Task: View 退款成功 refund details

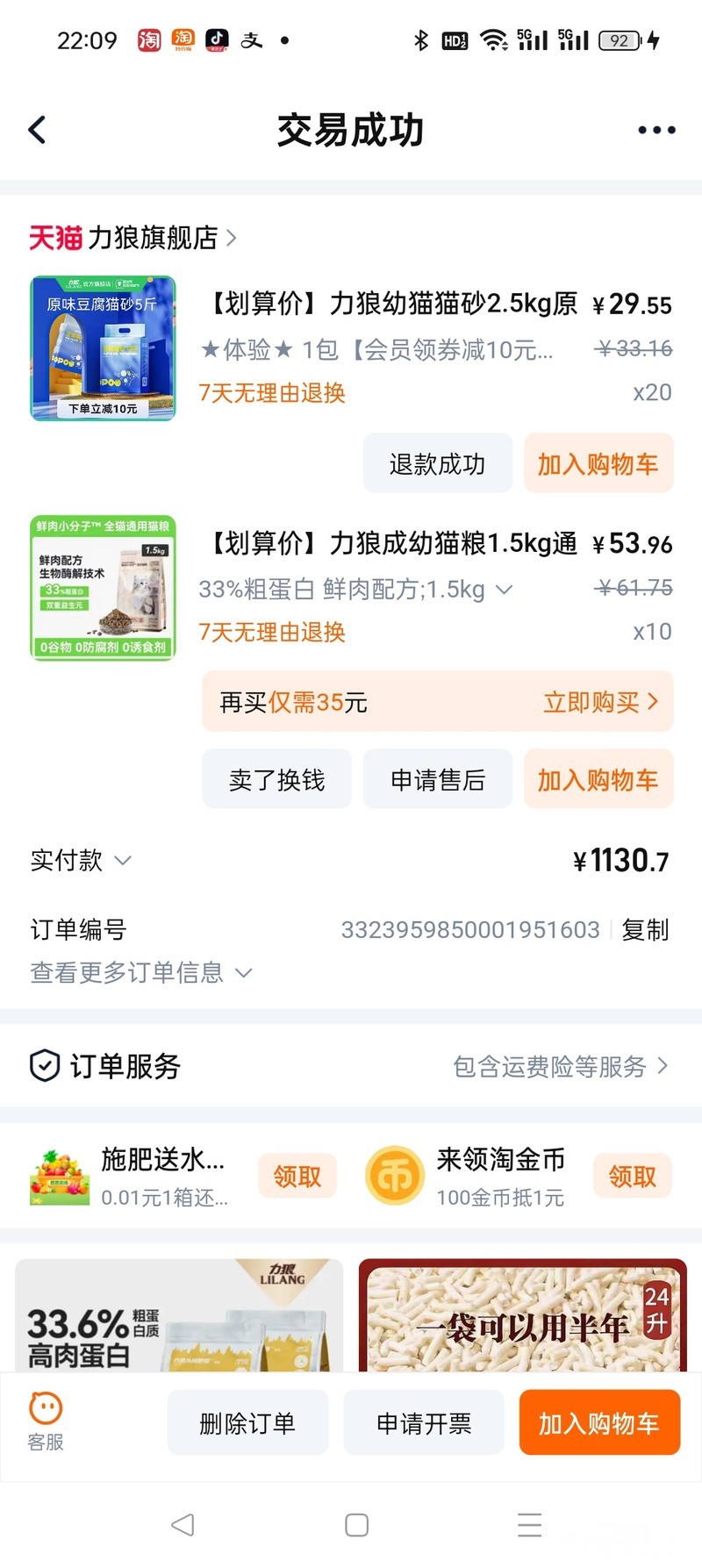Action: [x=437, y=463]
